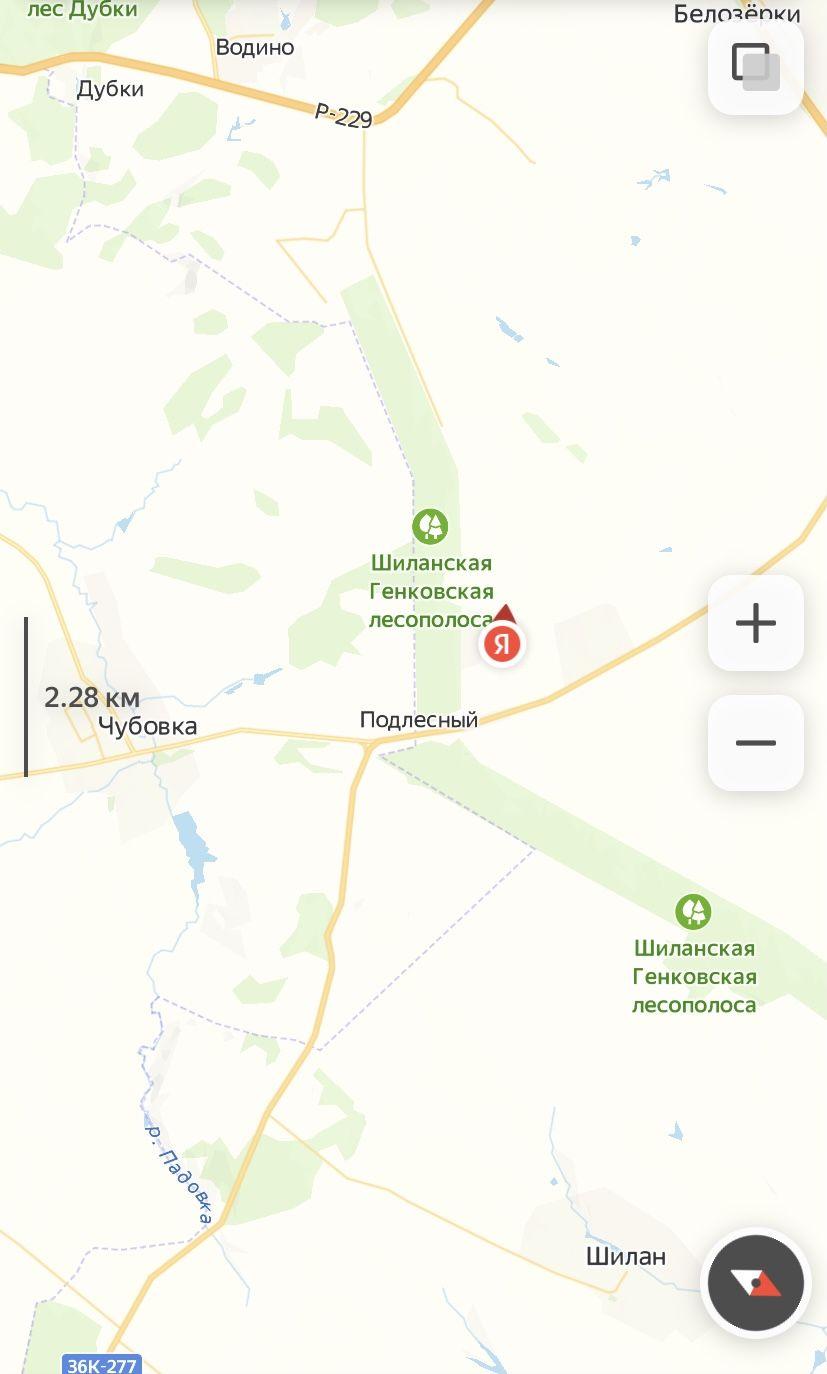827x1374 pixels.
Task: Zoom out with the minus button
Action: [x=756, y=743]
